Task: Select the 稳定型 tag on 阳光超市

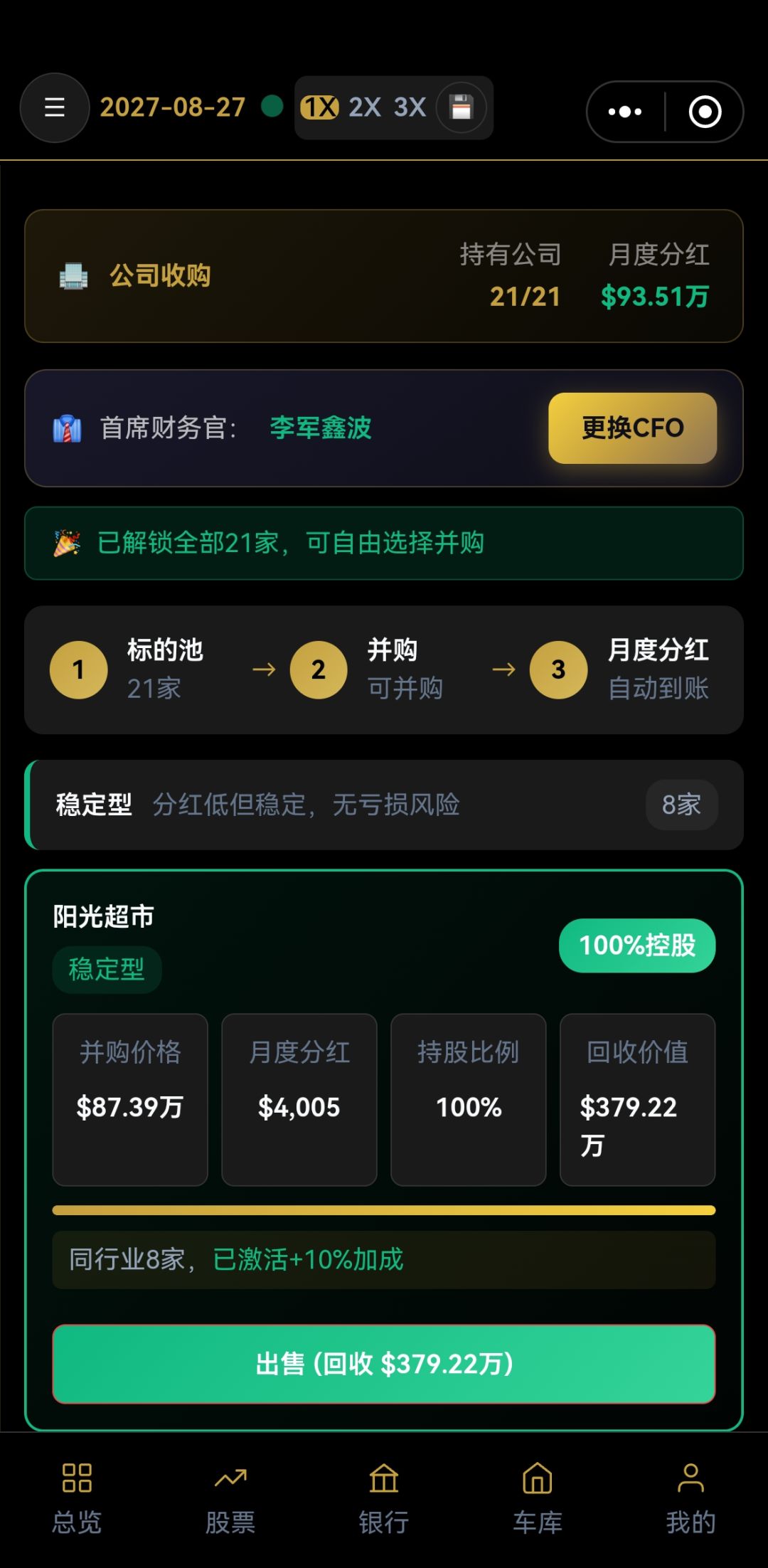Action: (x=107, y=969)
